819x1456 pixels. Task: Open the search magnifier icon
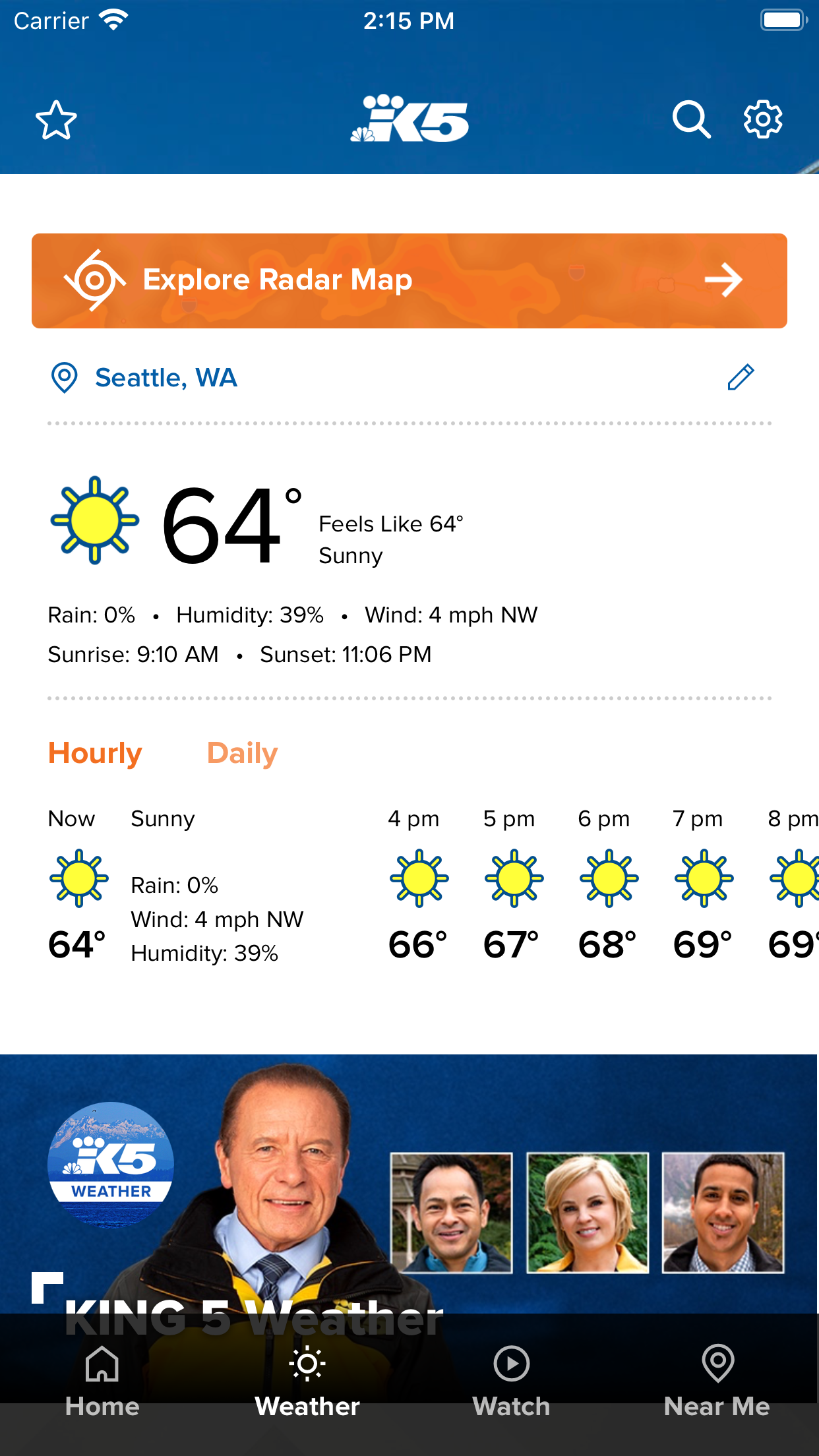pyautogui.click(x=692, y=119)
